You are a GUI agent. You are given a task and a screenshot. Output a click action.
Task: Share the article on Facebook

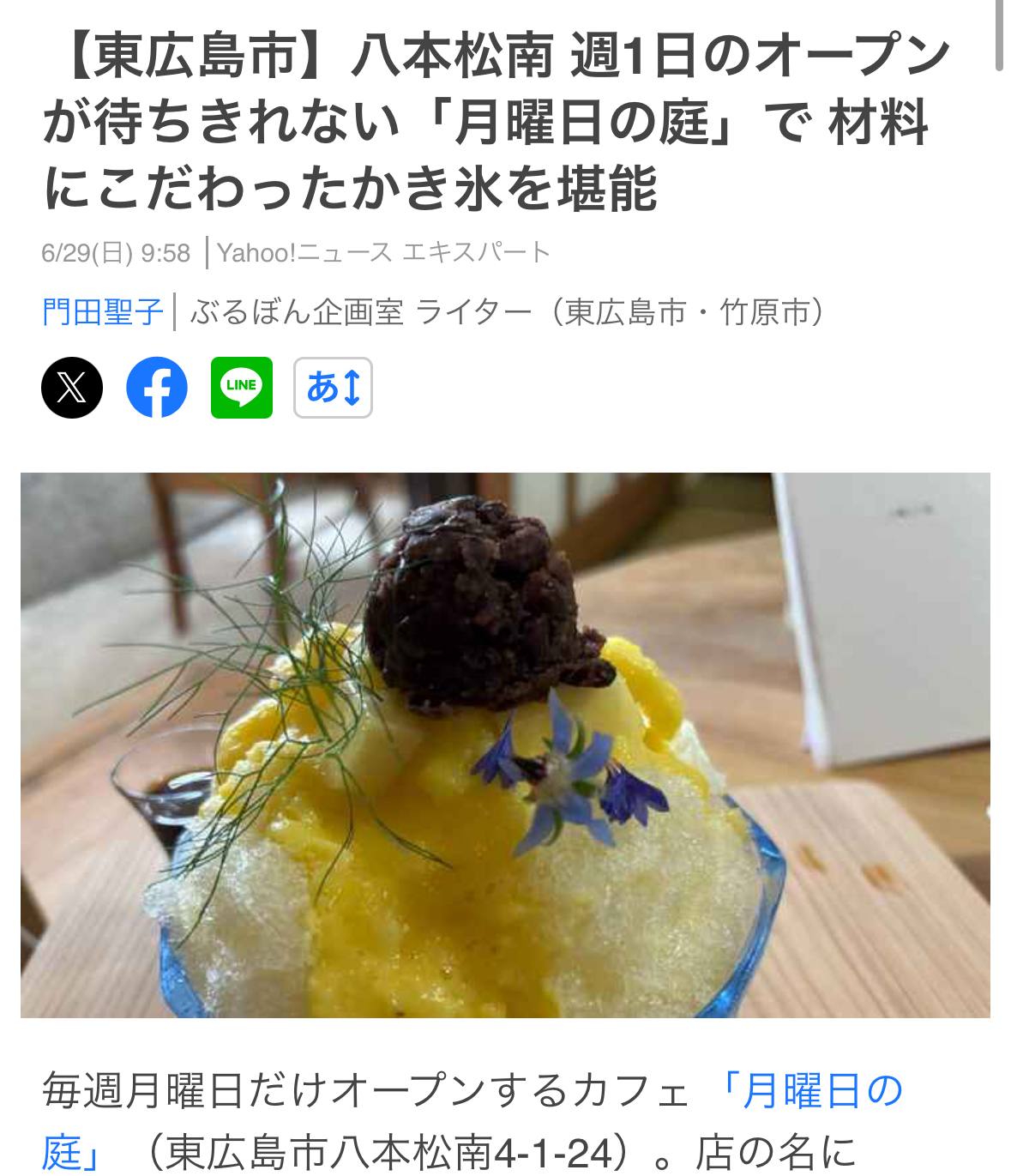[x=157, y=388]
